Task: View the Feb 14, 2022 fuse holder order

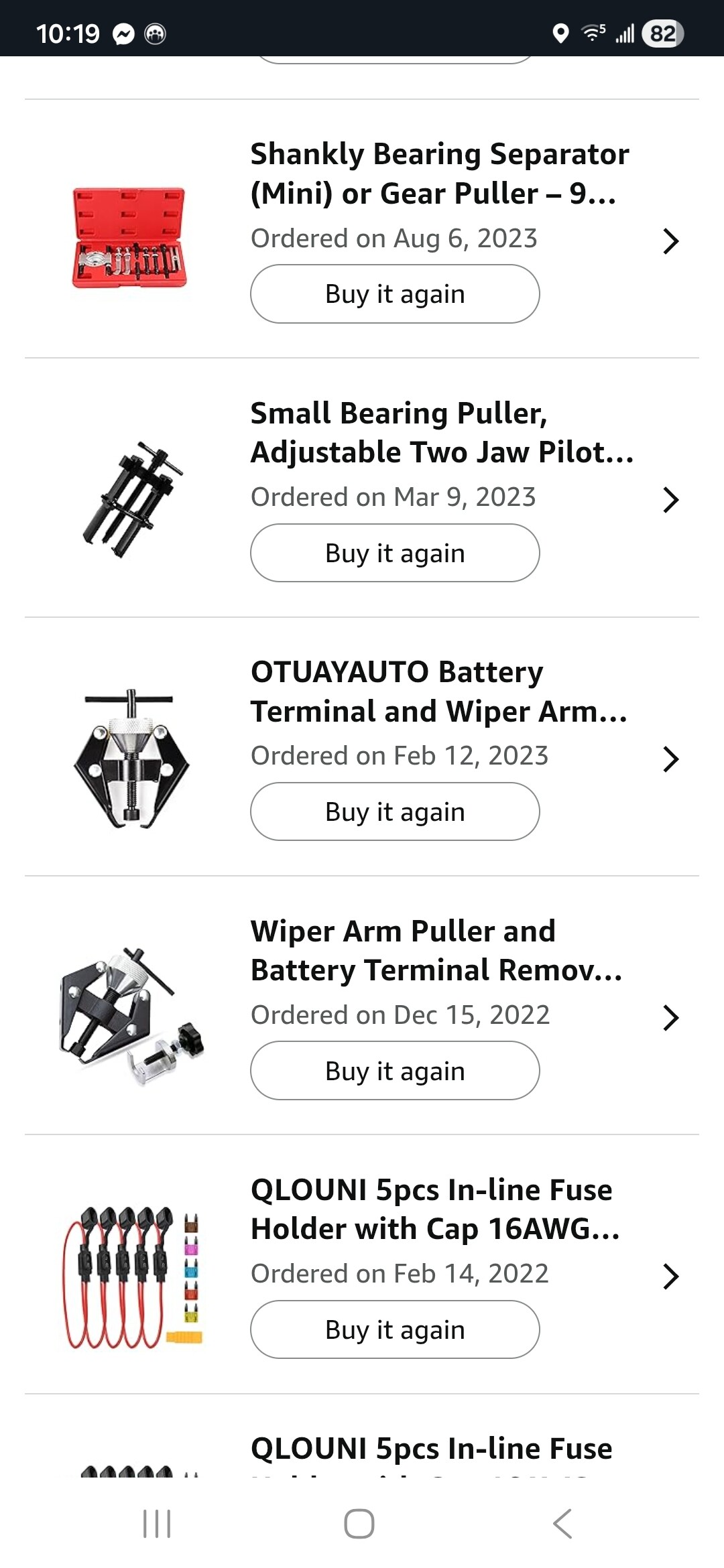Action: pyautogui.click(x=670, y=1277)
